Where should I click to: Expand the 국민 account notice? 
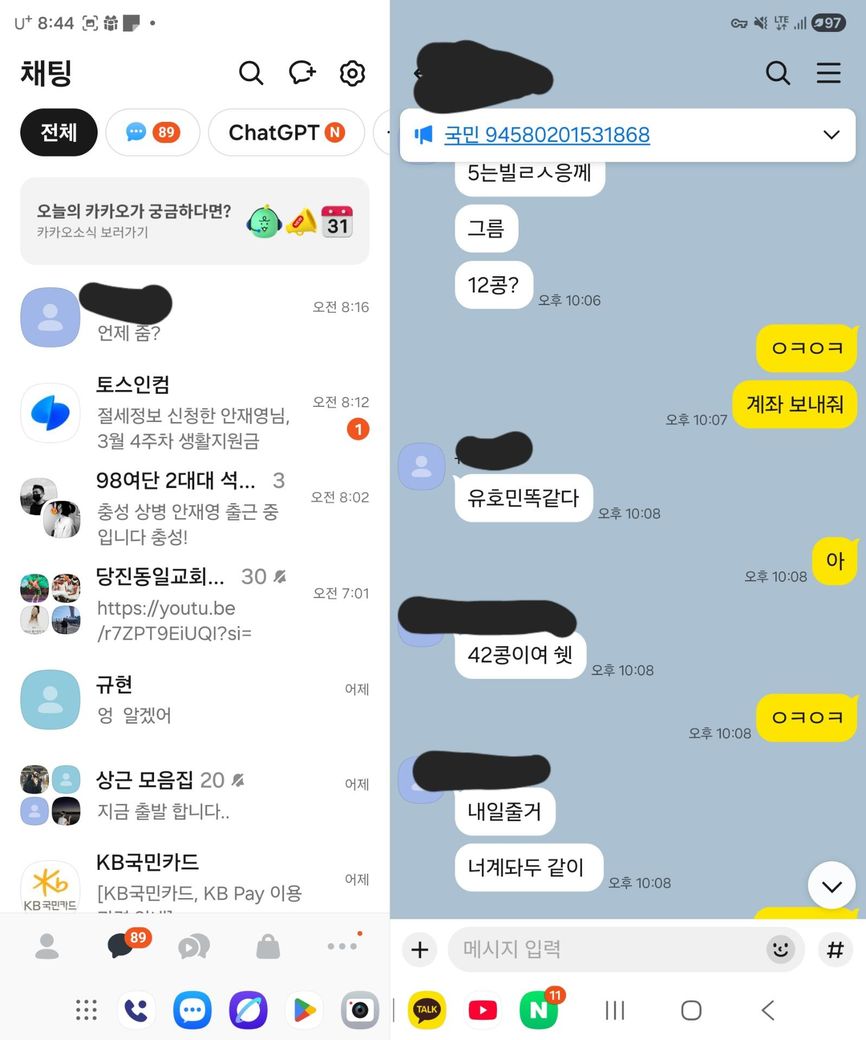click(x=831, y=135)
